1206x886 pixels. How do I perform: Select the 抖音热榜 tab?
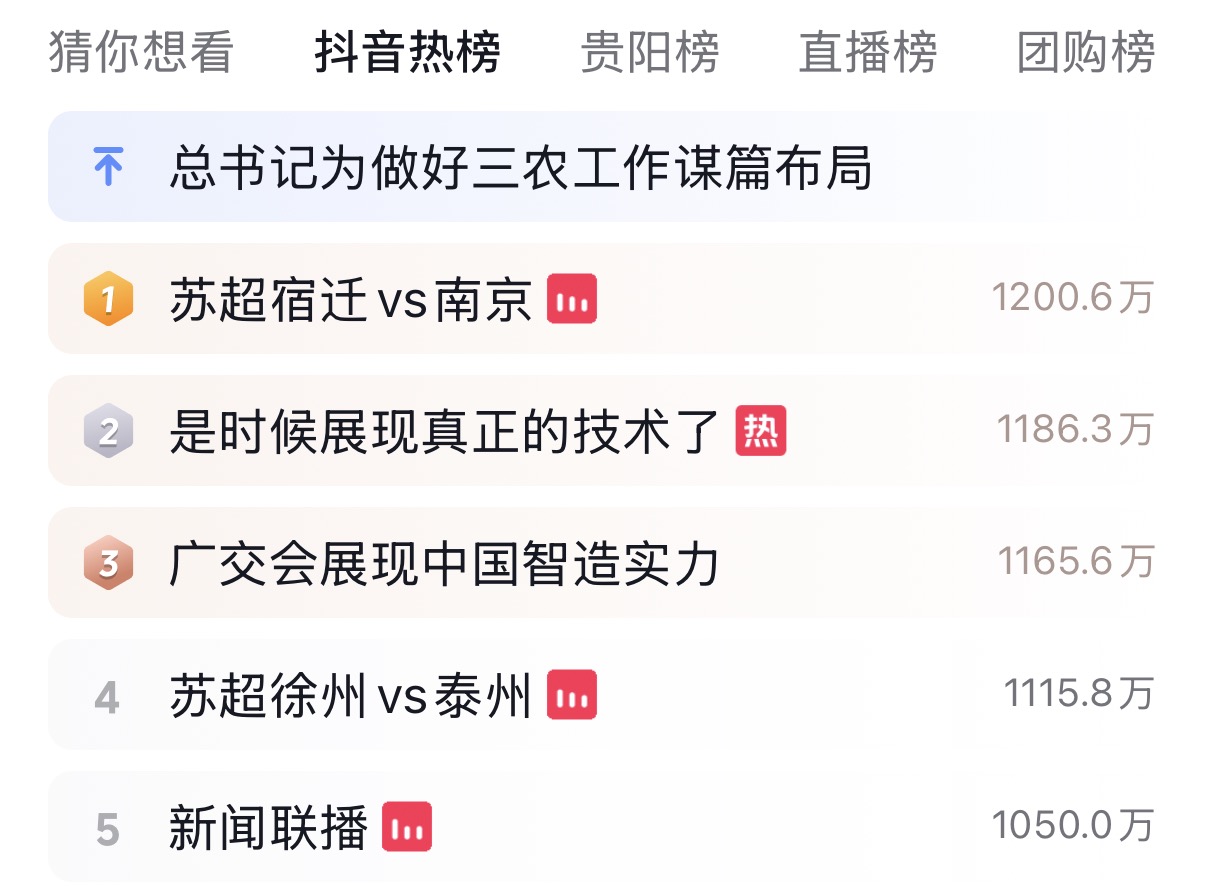pyautogui.click(x=407, y=52)
